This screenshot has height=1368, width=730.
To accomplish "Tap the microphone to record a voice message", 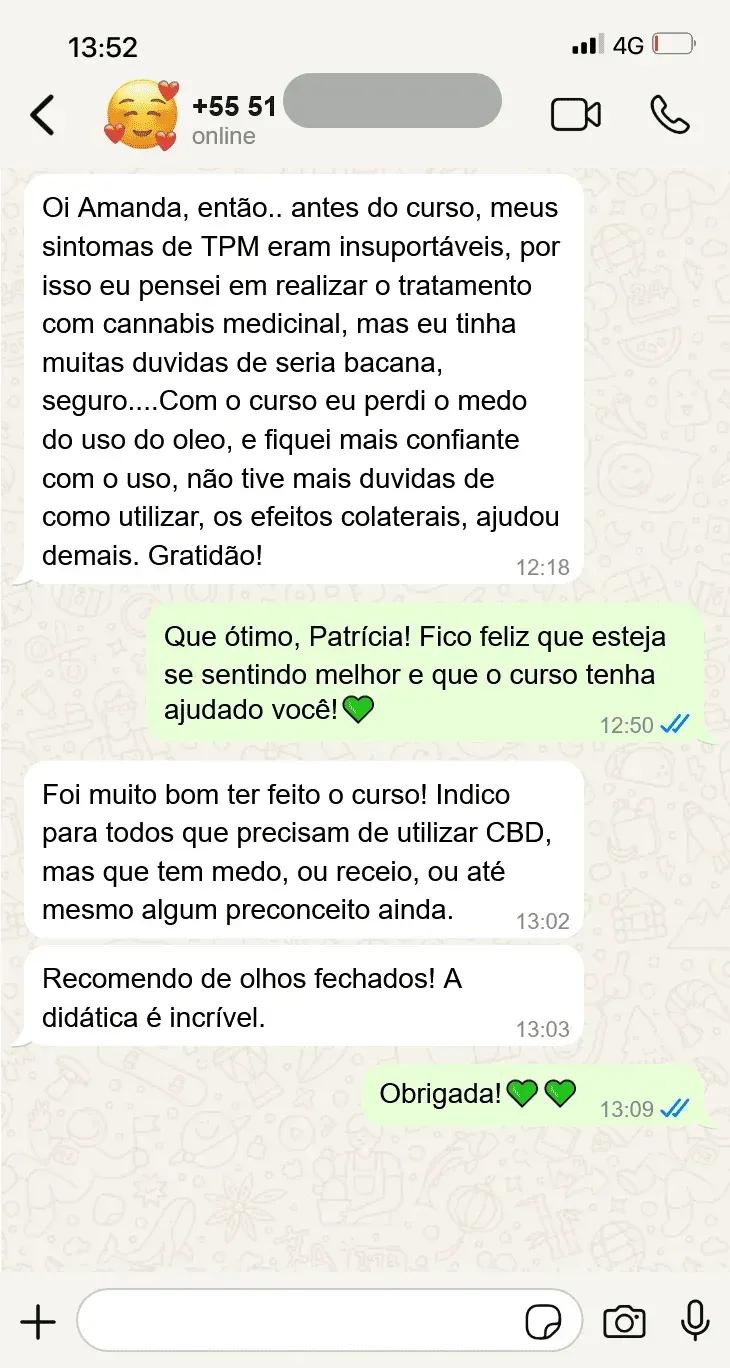I will point(694,1322).
